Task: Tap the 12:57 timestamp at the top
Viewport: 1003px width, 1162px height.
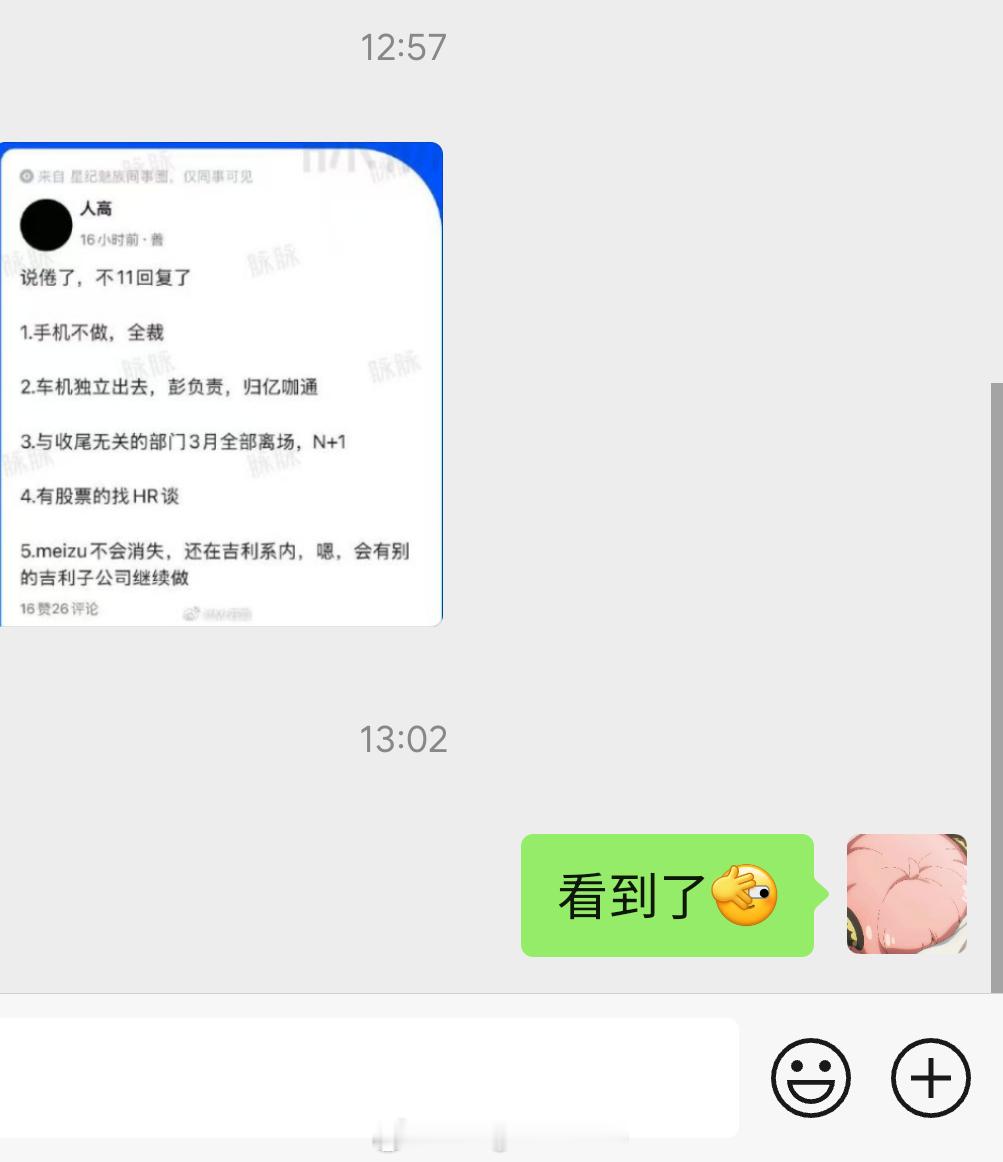Action: pyautogui.click(x=403, y=47)
